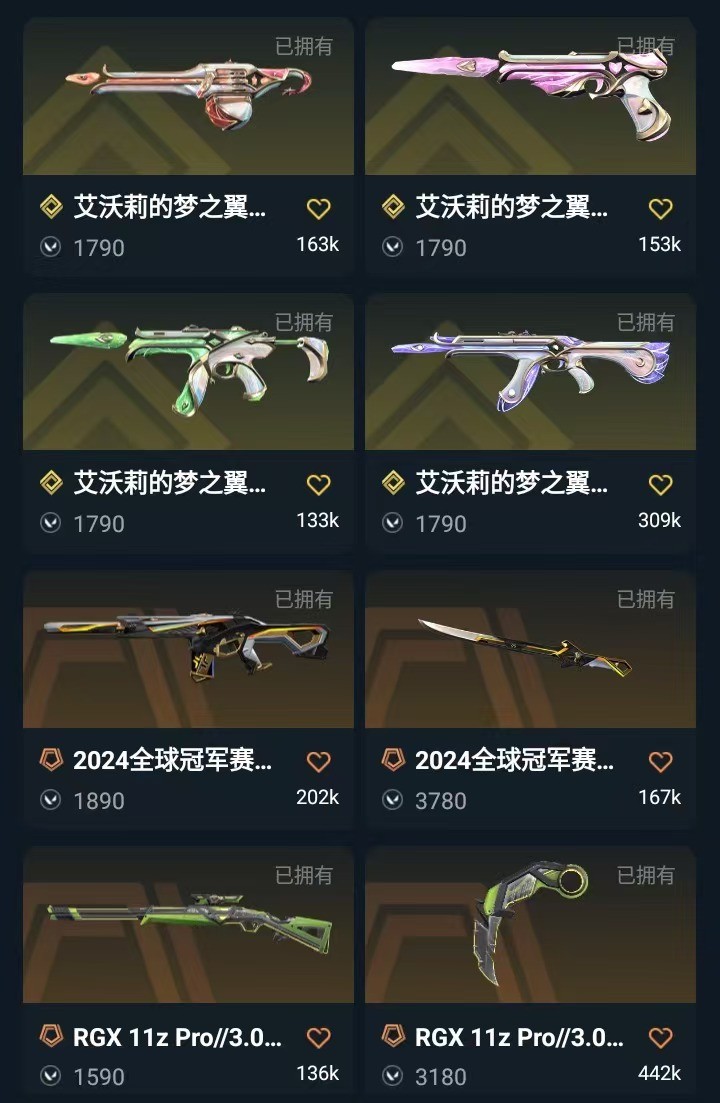Like the green 艾沃莉的梦之翼 skin showing 133k
The width and height of the screenshot is (720, 1103).
click(x=318, y=485)
